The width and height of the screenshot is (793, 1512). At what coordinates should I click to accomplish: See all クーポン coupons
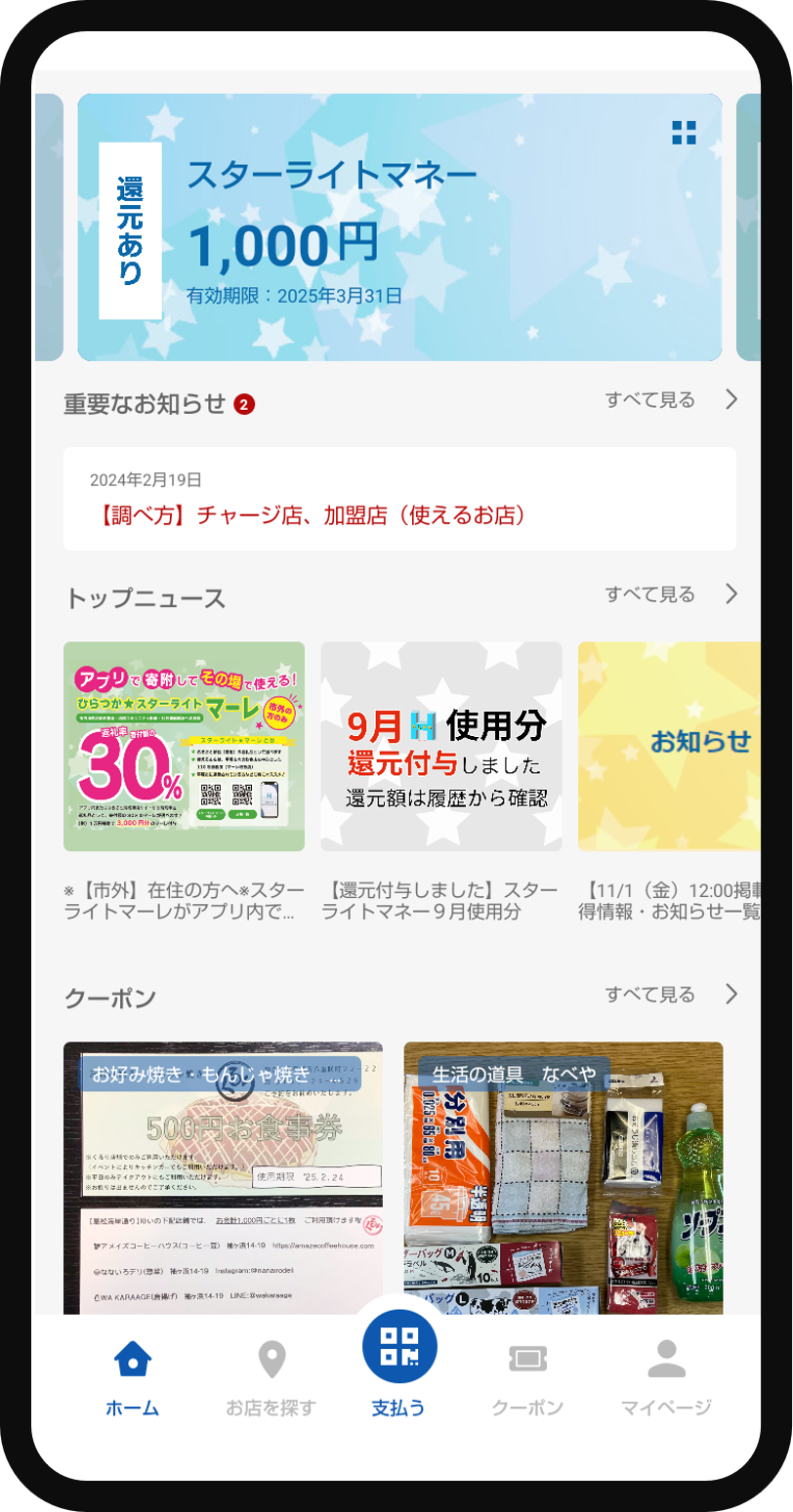(x=671, y=994)
